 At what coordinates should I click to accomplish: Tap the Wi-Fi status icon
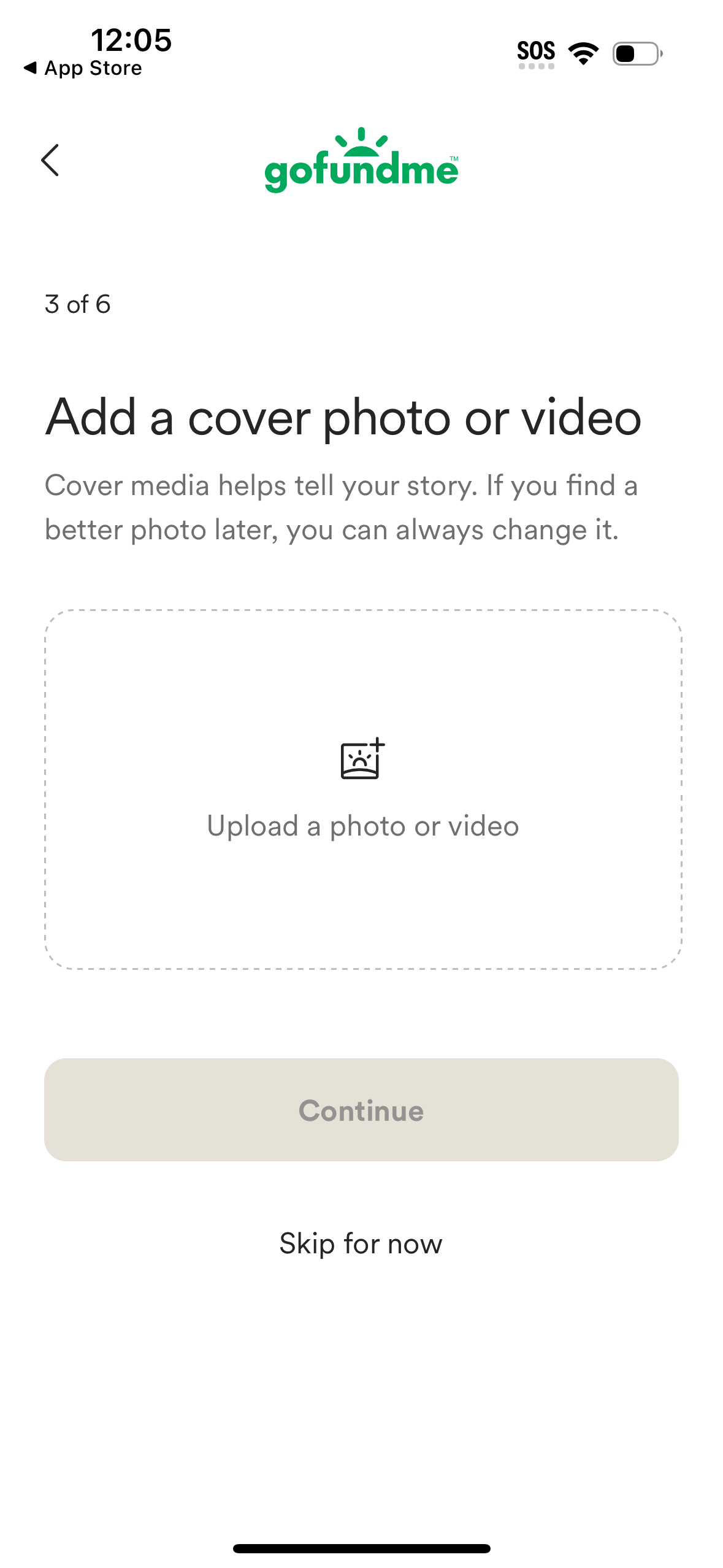[x=583, y=53]
